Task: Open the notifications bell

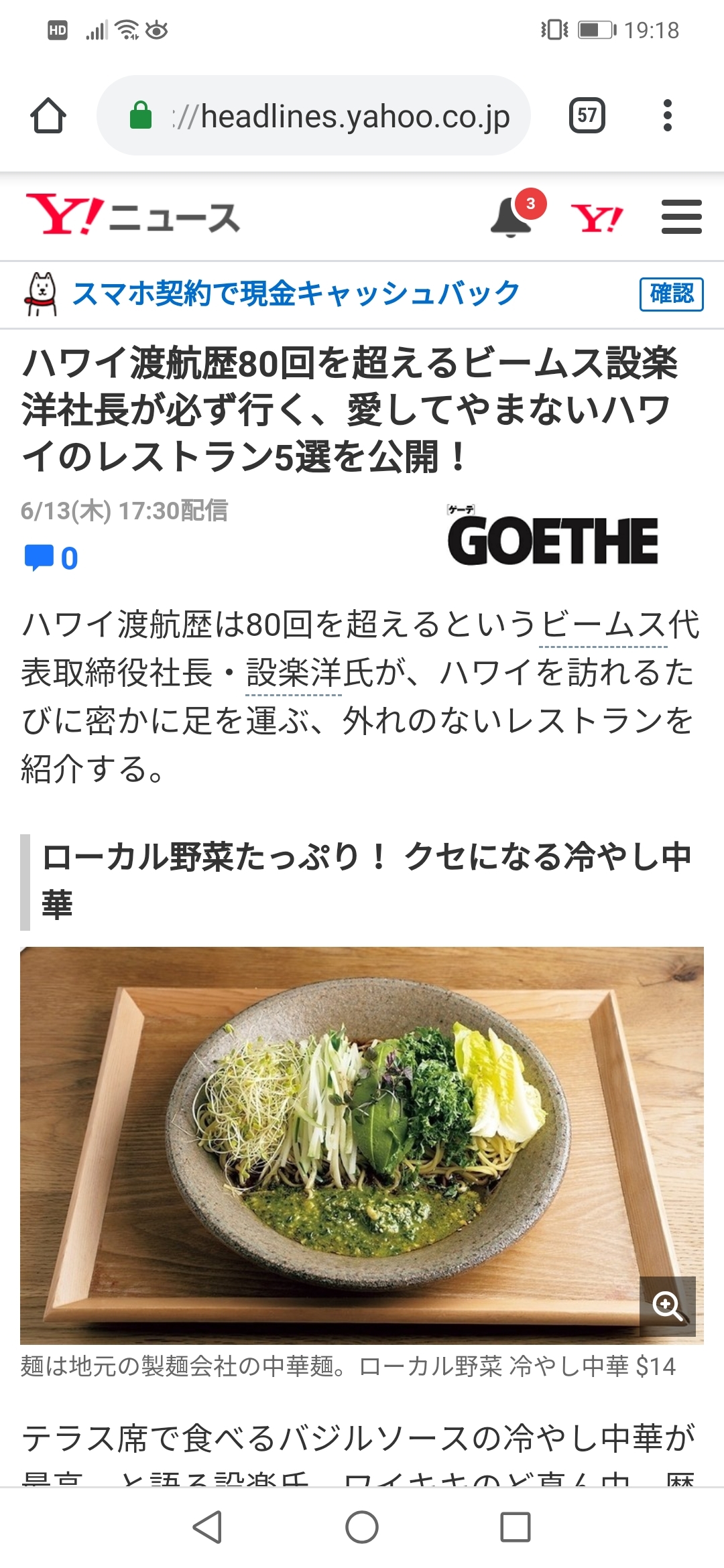Action: 513,216
